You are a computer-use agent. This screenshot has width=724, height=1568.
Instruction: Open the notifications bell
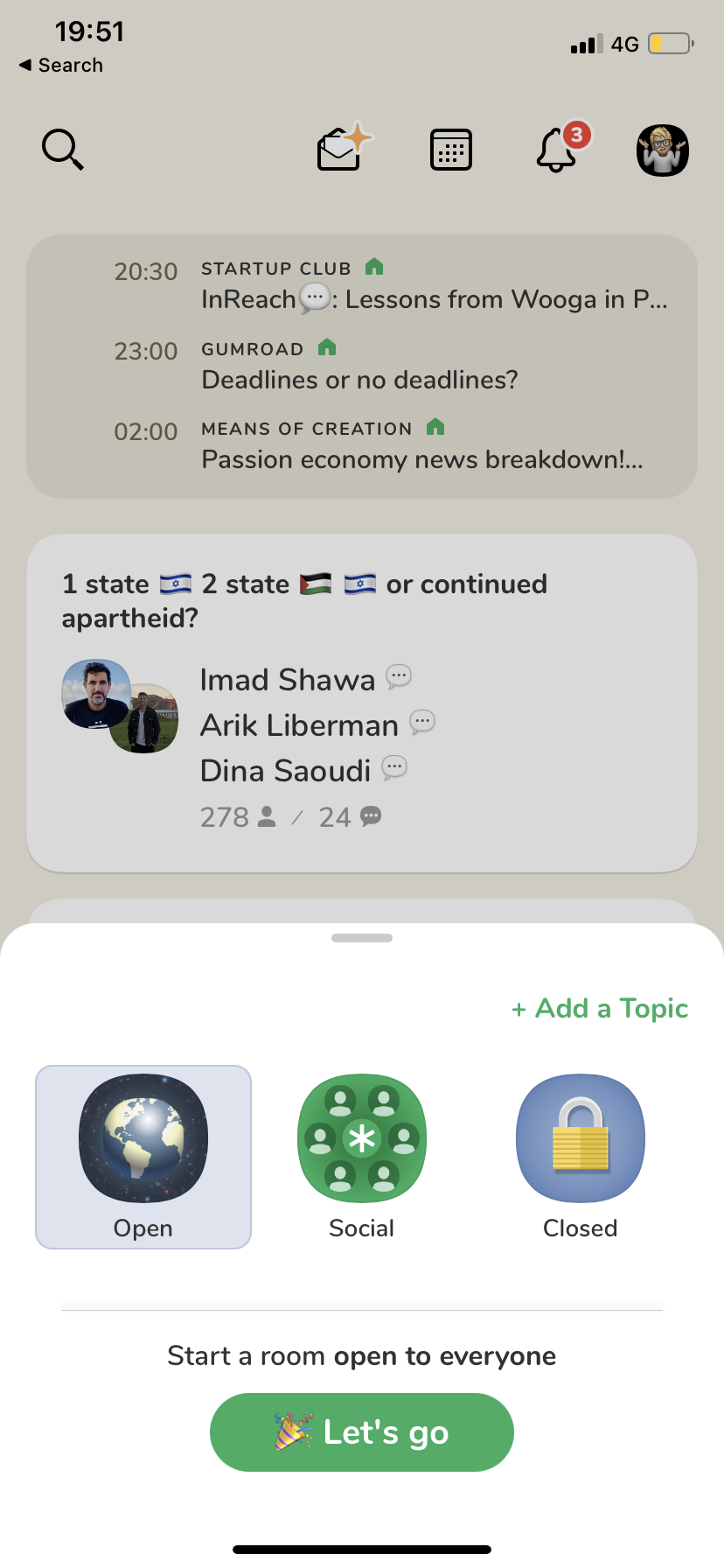[557, 150]
